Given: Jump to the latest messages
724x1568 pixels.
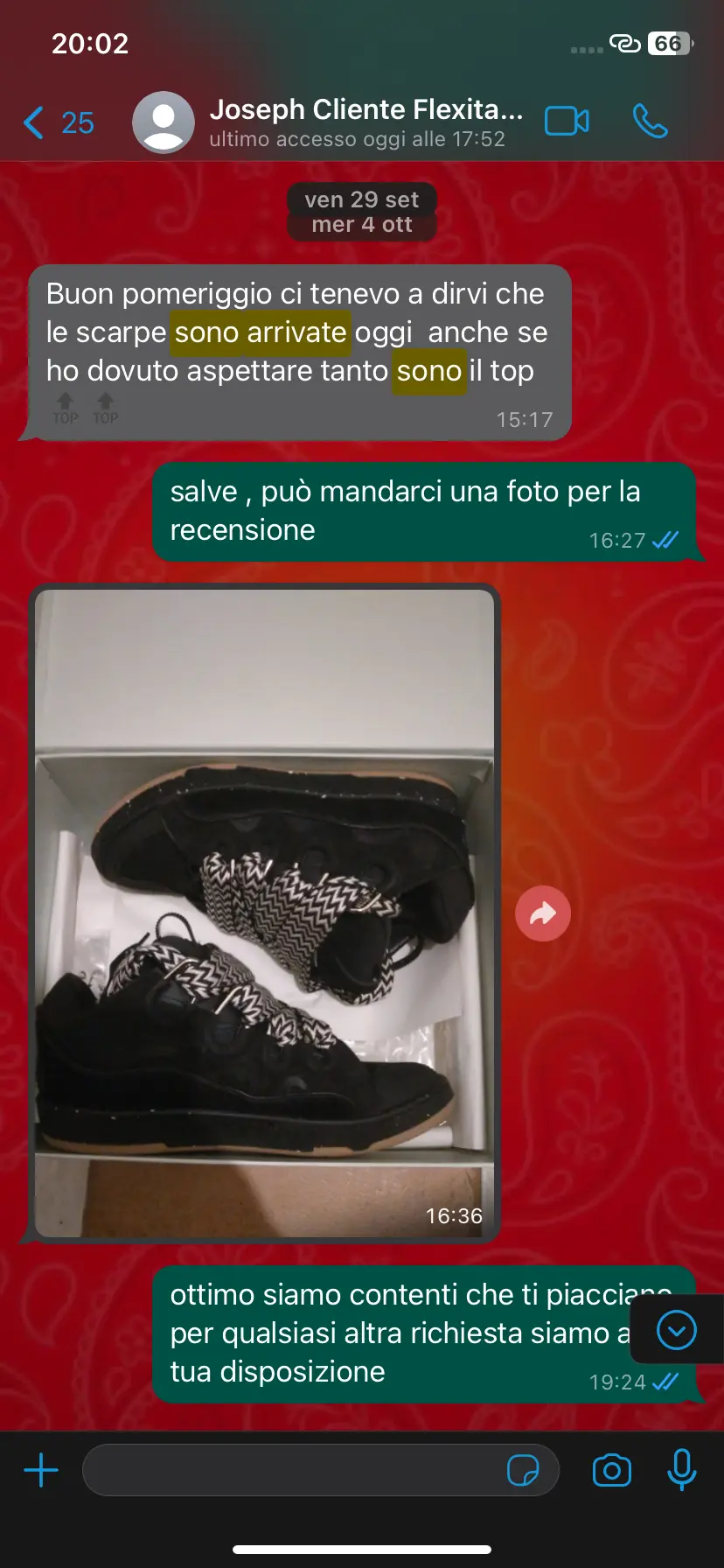Looking at the screenshot, I should click(x=677, y=1330).
